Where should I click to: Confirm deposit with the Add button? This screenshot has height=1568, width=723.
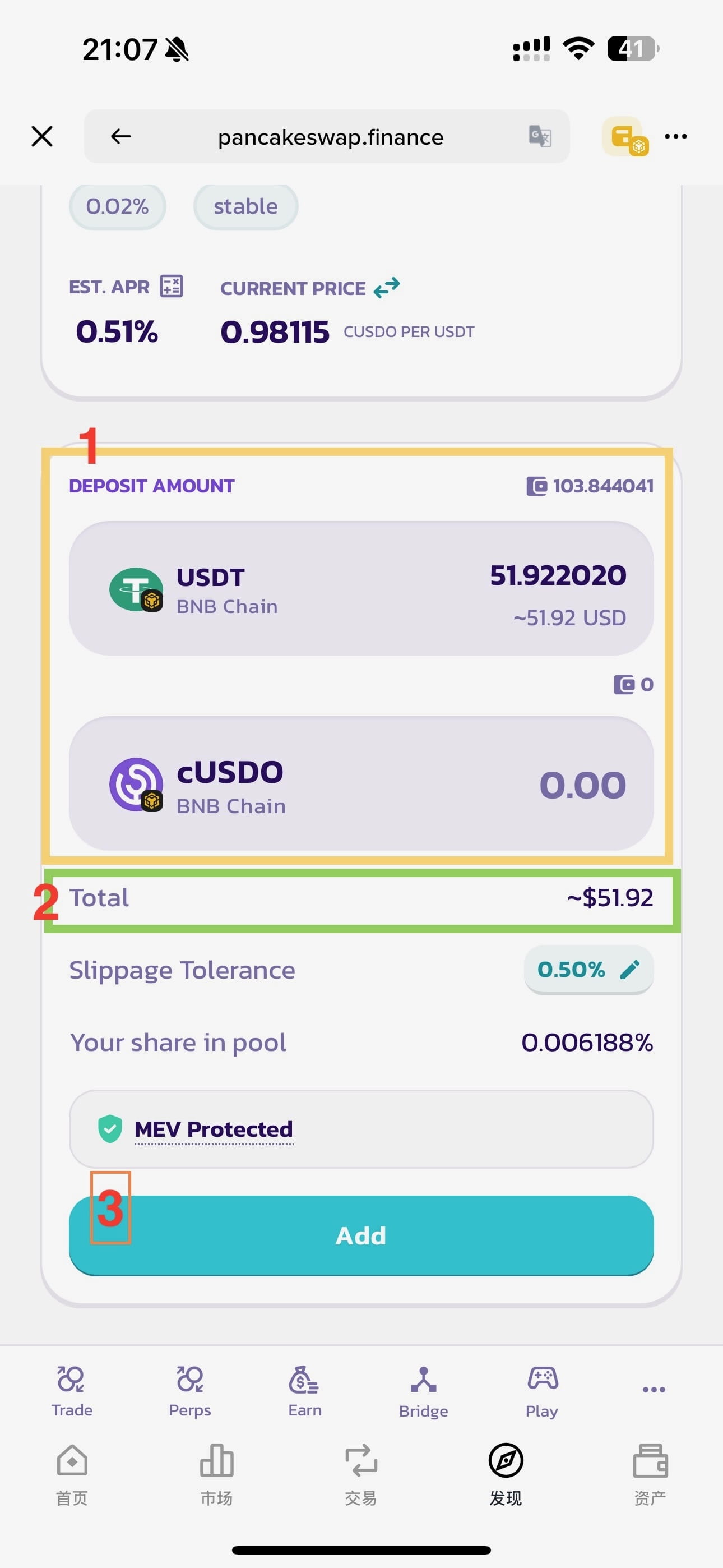[361, 1235]
